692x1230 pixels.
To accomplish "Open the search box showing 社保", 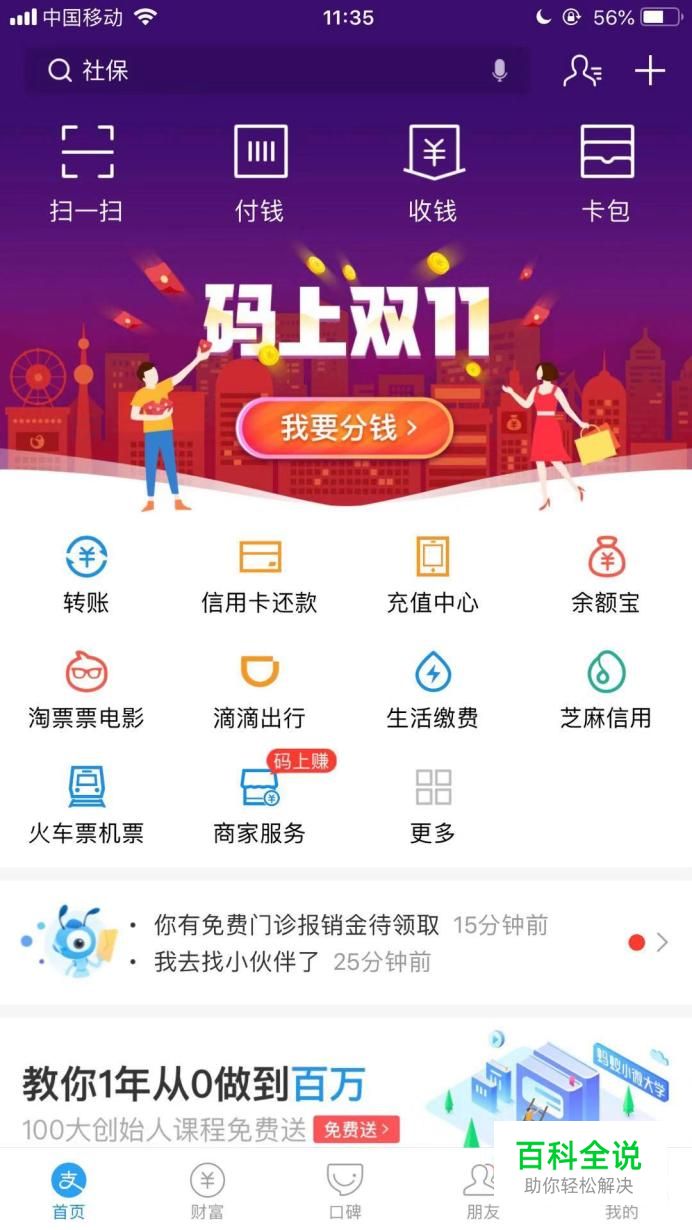I will 260,71.
